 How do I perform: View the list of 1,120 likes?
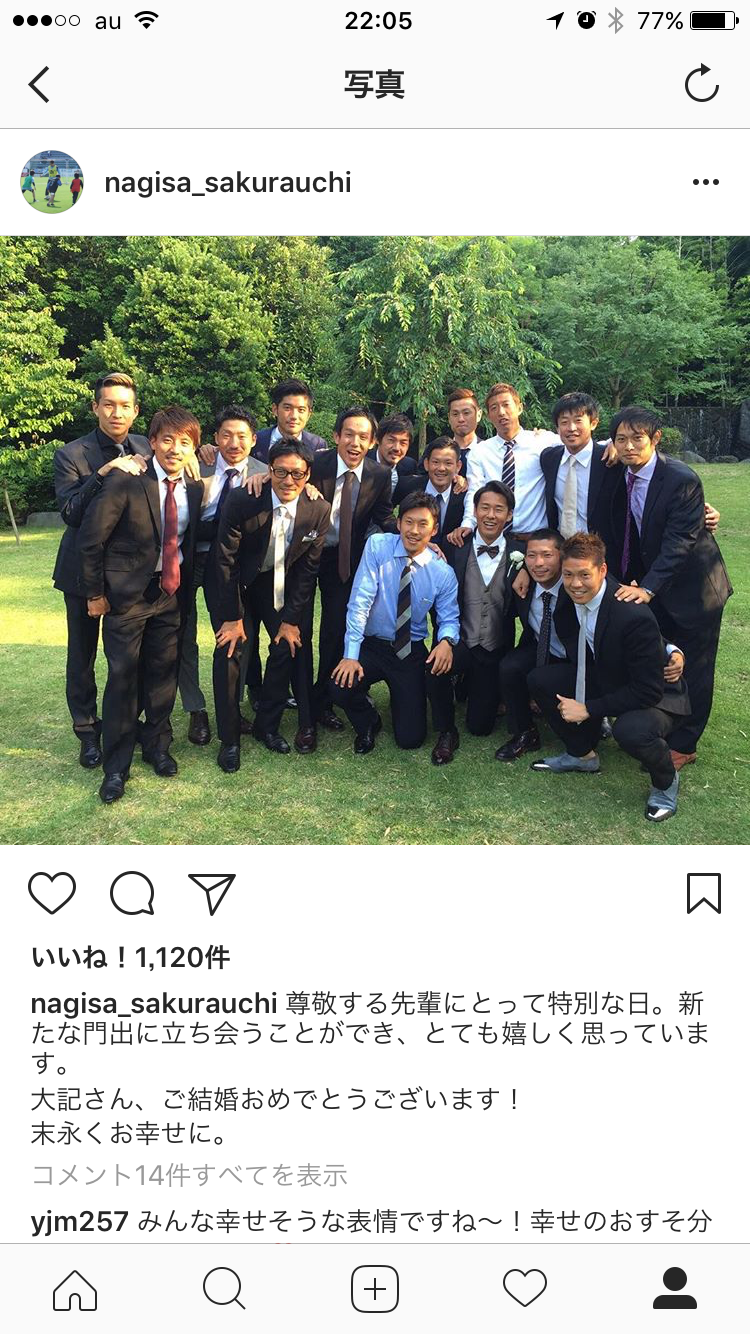[x=130, y=958]
